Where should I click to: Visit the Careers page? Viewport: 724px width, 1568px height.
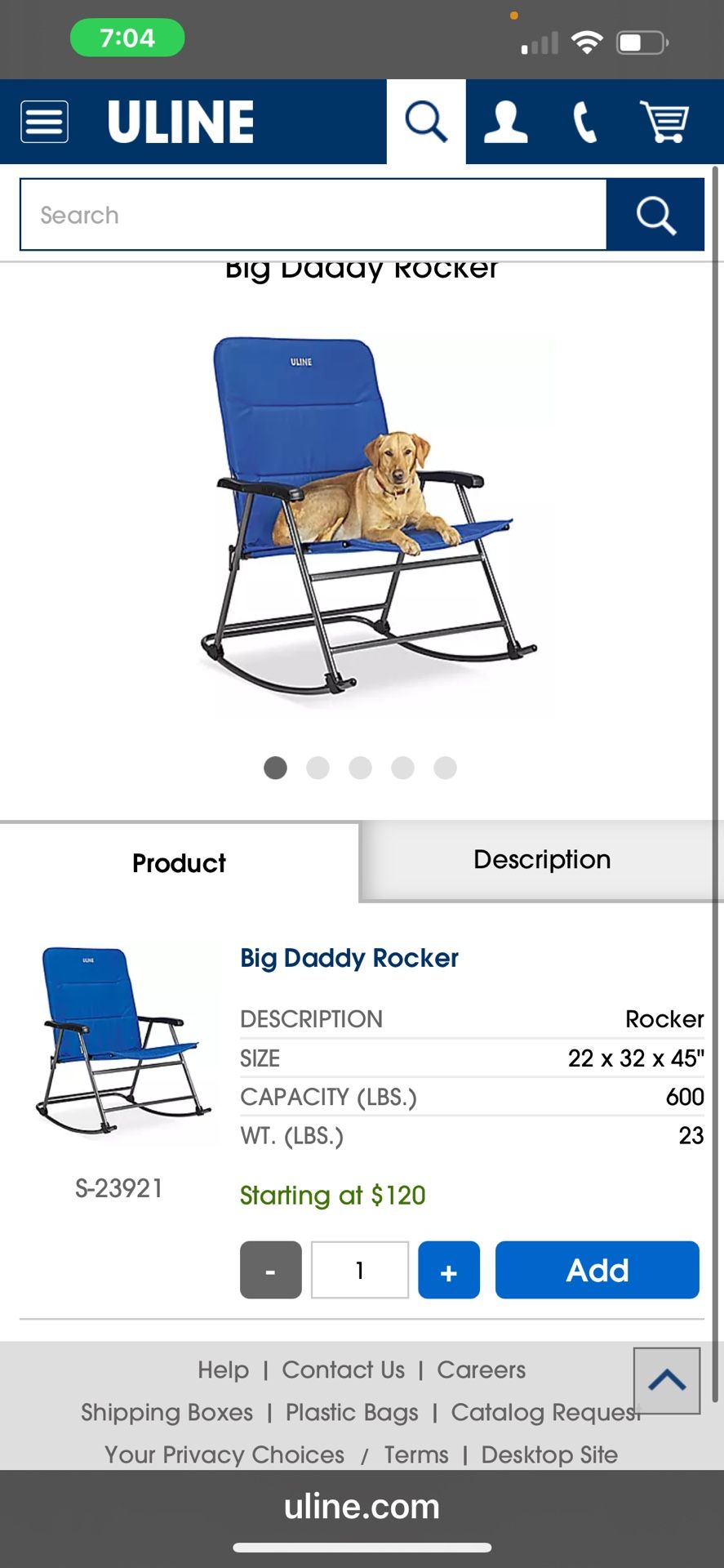(x=481, y=1370)
